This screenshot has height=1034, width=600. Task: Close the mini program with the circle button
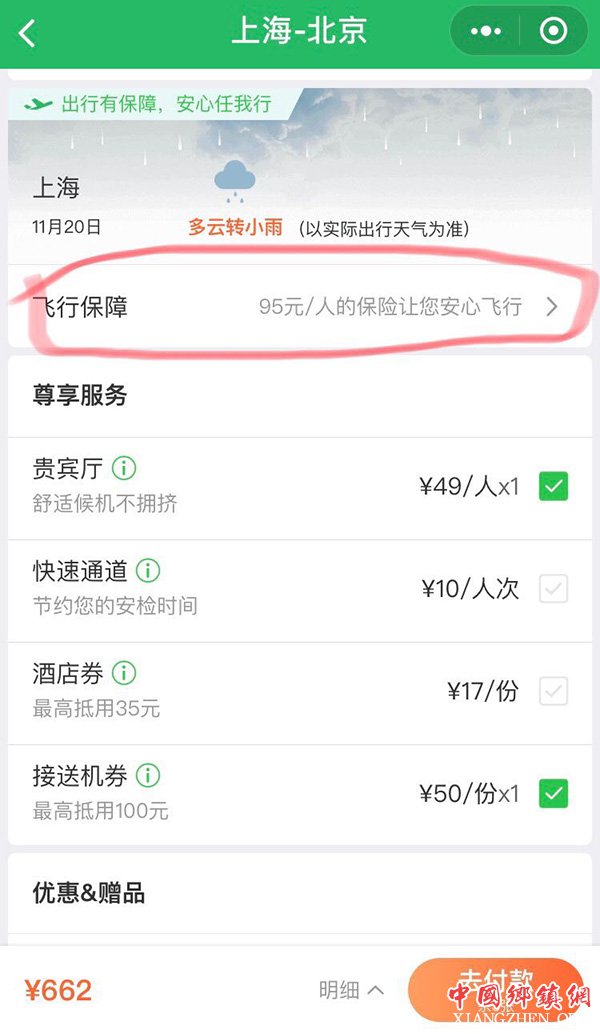click(553, 32)
